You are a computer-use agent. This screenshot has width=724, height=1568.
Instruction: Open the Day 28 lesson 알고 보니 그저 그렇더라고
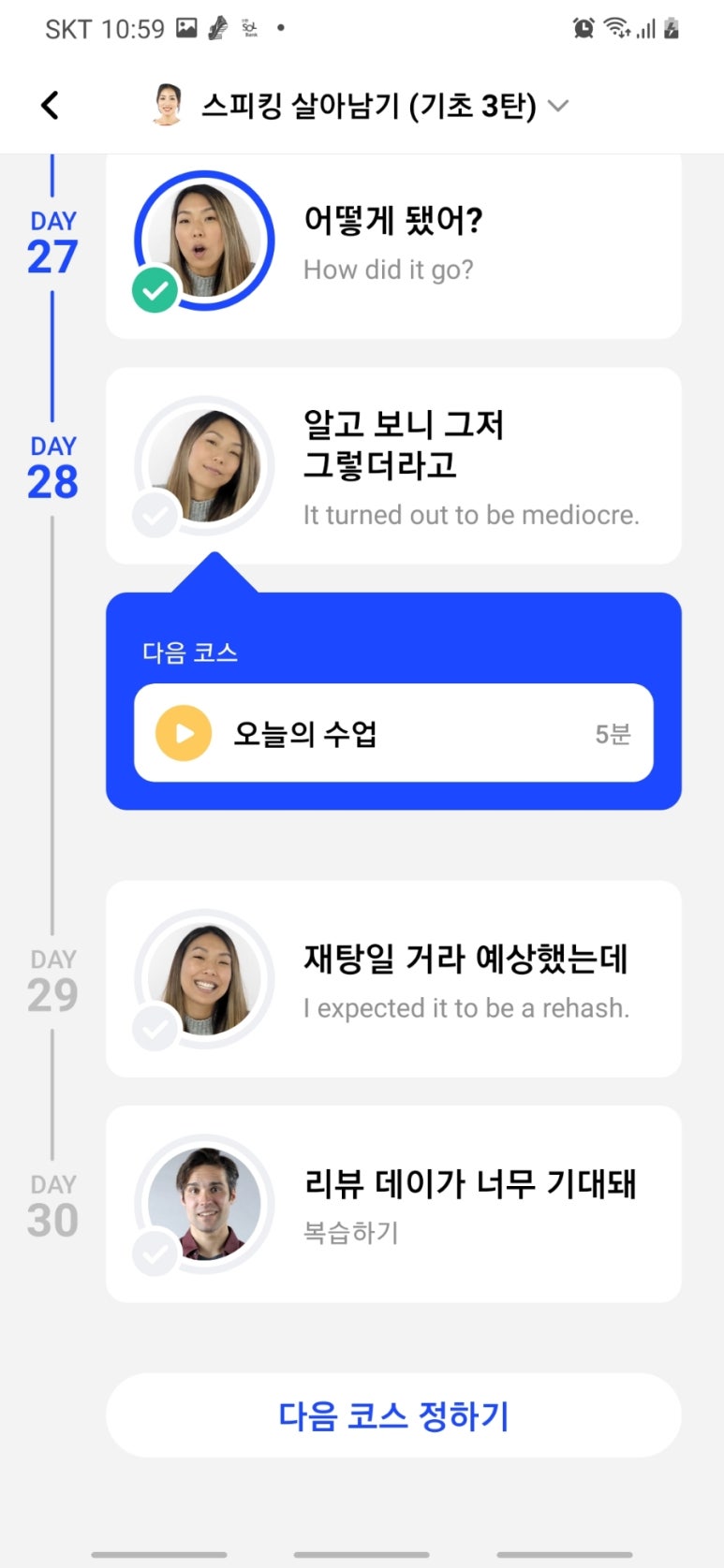click(x=393, y=466)
